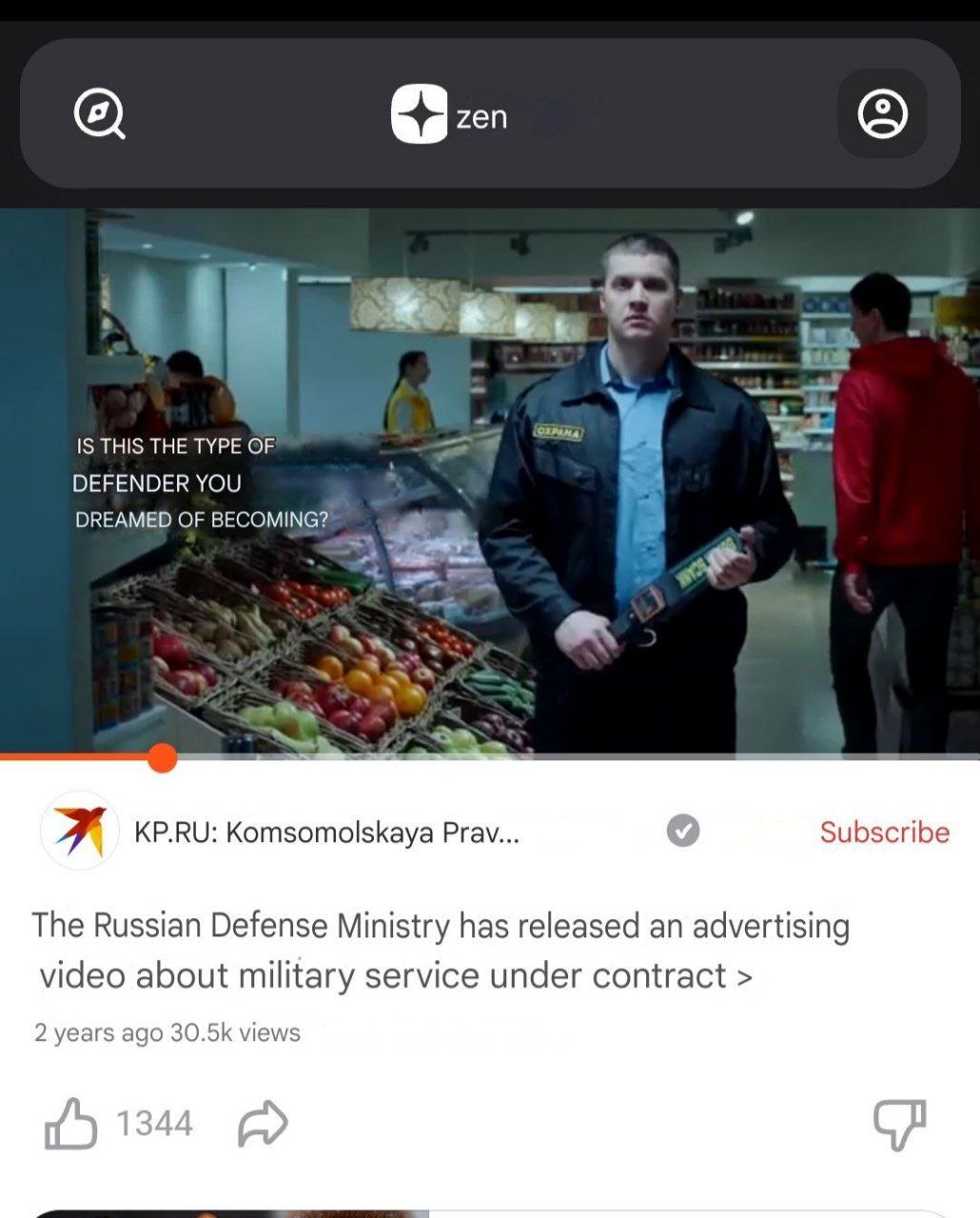
Task: Open the search explore icon
Action: [x=99, y=115]
